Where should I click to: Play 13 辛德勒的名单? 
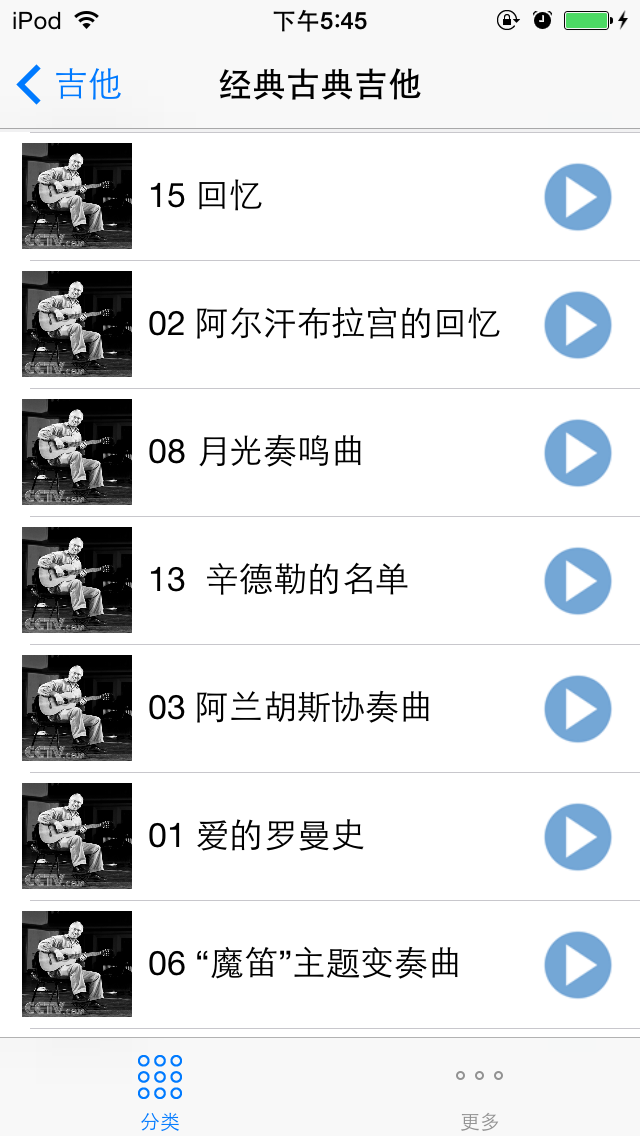(x=578, y=581)
